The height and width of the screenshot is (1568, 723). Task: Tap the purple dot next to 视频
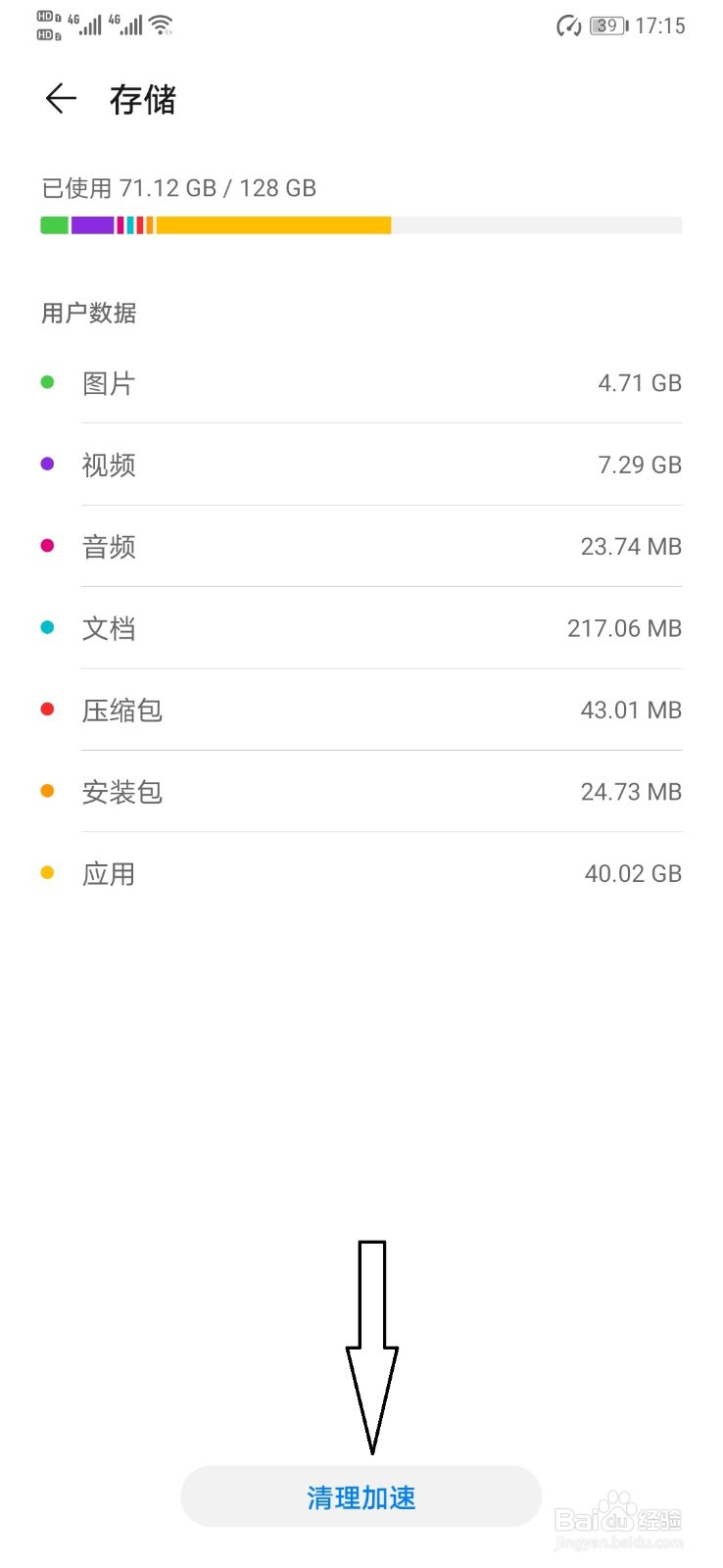47,464
